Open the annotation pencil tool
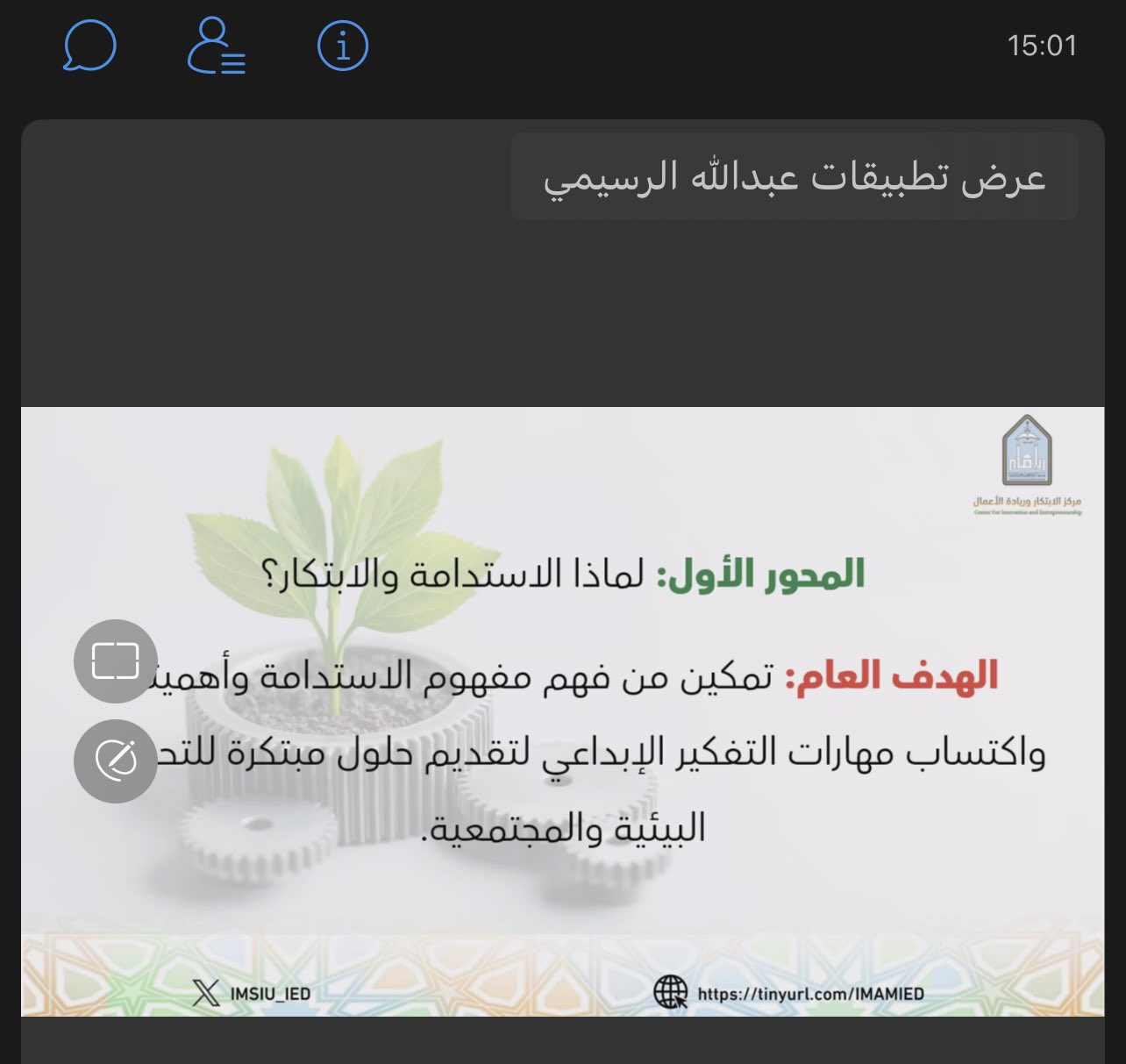This screenshot has height=1064, width=1126. click(116, 761)
